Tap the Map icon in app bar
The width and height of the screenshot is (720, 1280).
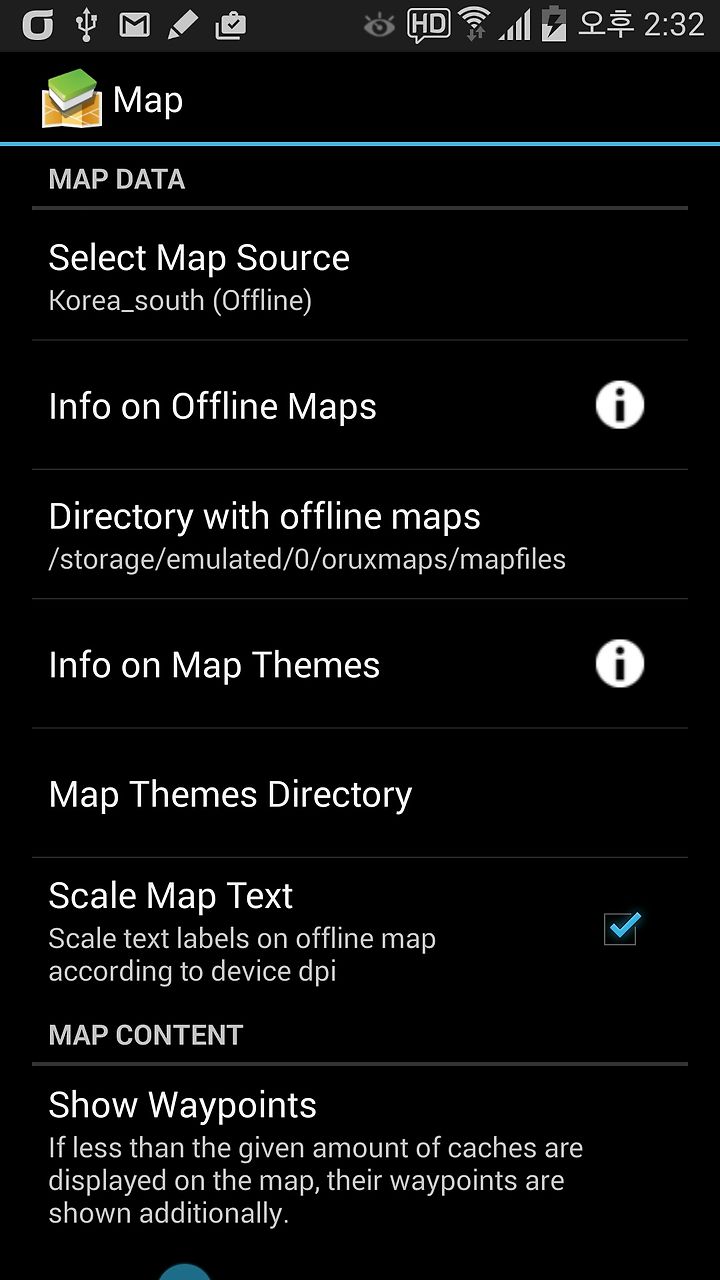point(71,99)
